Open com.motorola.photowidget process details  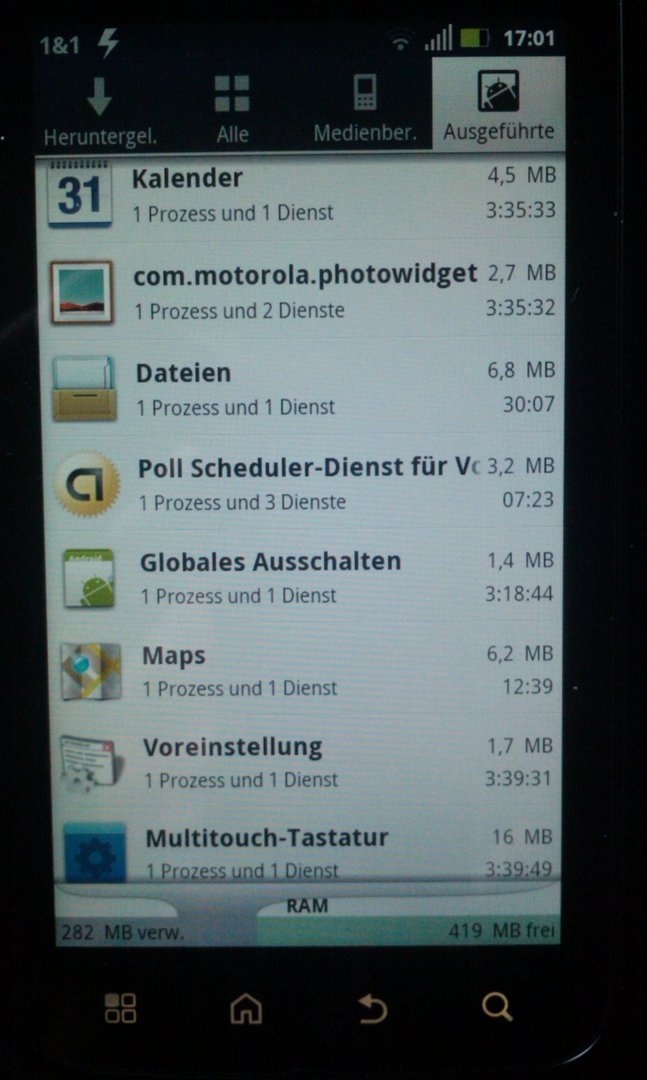302,289
